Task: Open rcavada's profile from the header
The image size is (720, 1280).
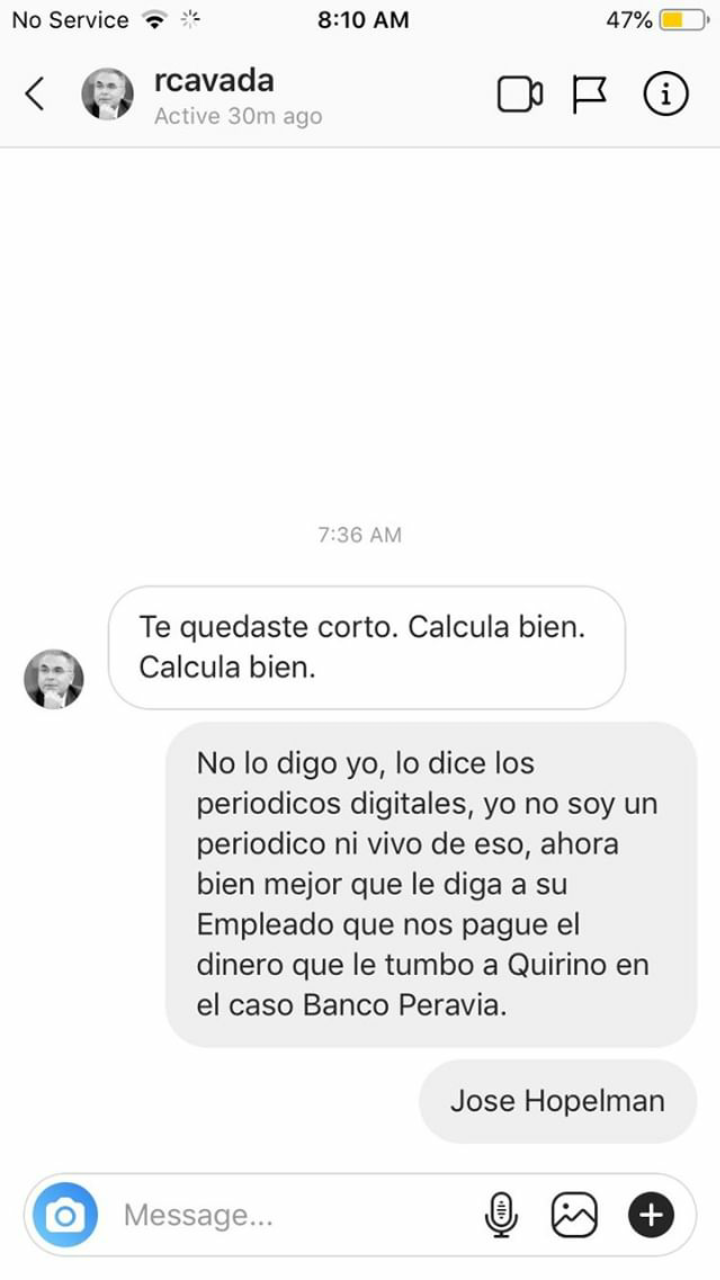Action: pyautogui.click(x=213, y=82)
